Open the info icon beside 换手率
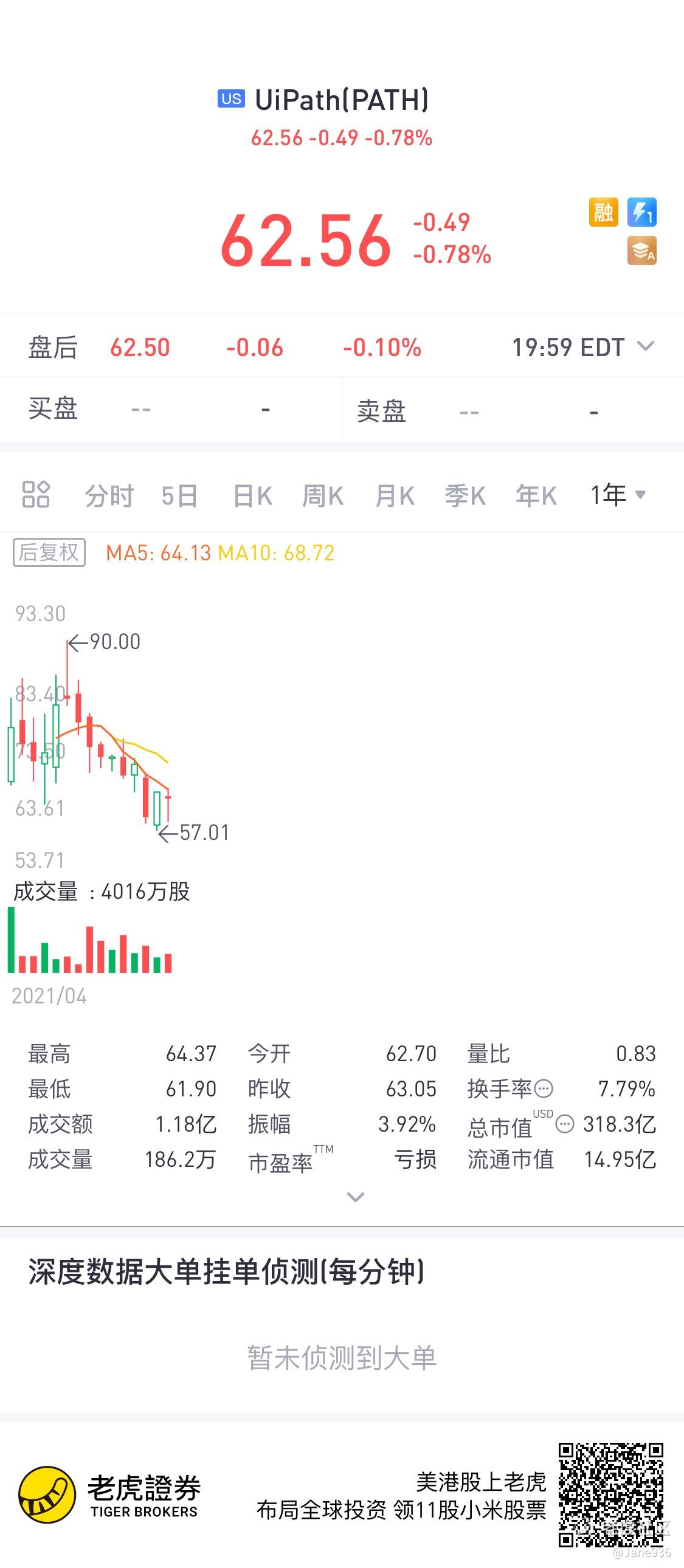Viewport: 684px width, 1568px height. [544, 1088]
